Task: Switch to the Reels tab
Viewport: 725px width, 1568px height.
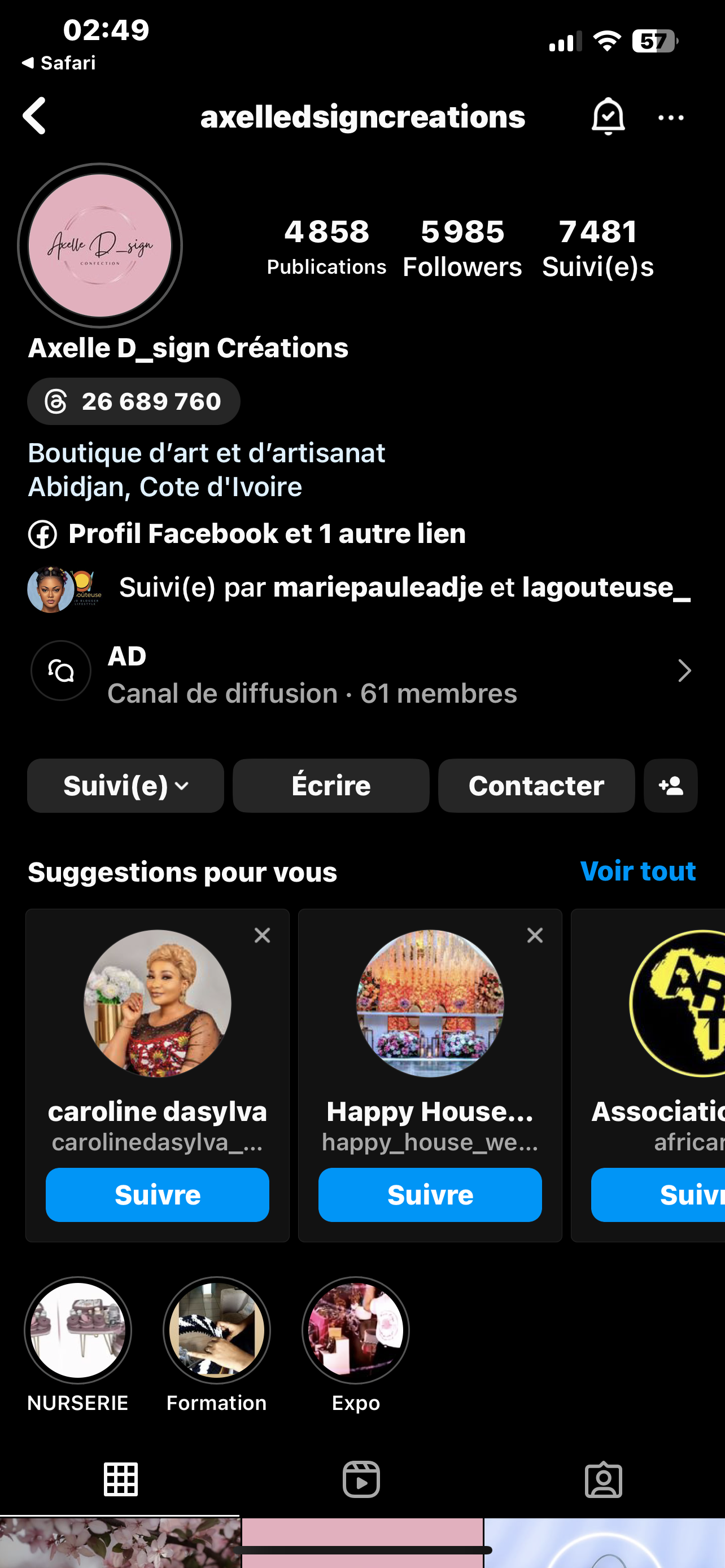Action: [361, 1479]
